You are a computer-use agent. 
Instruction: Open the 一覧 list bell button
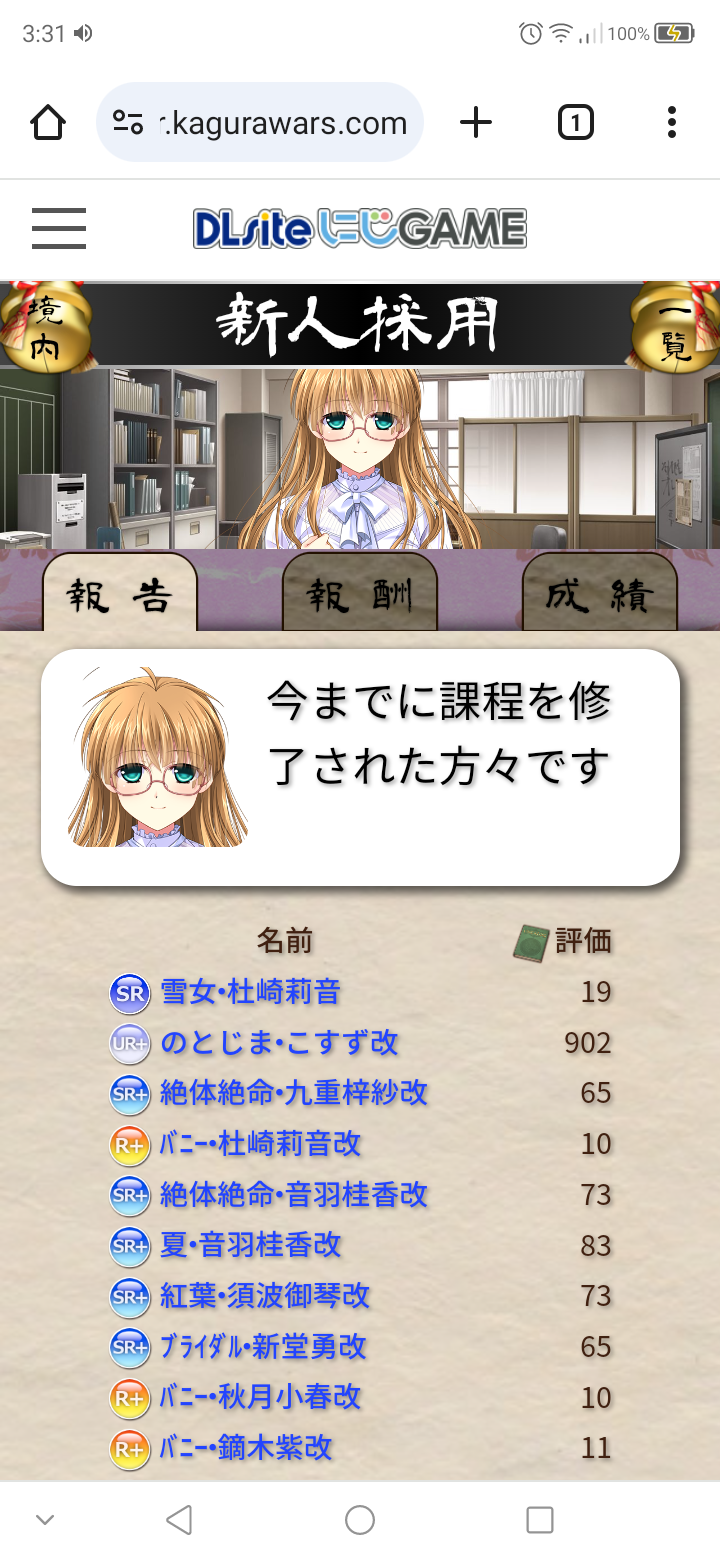click(x=676, y=327)
